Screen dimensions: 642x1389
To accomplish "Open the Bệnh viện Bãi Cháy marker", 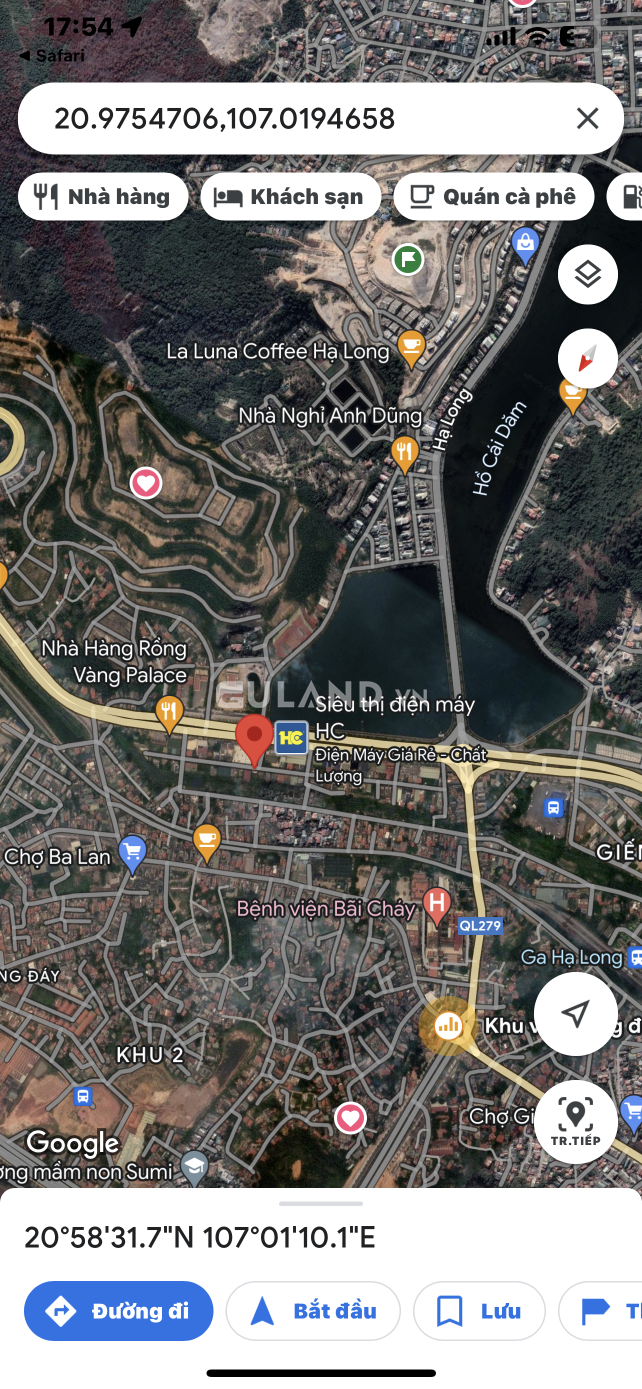I will click(x=436, y=905).
